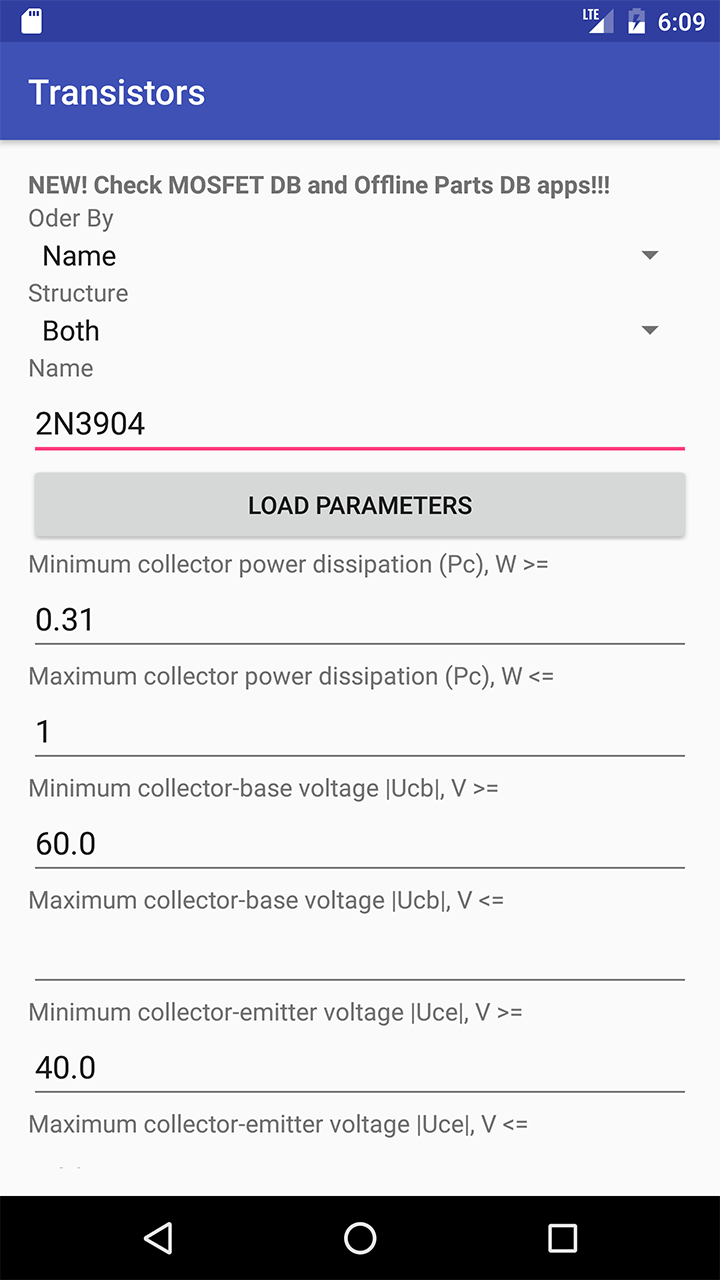Tap the back navigation arrow

(x=157, y=1238)
